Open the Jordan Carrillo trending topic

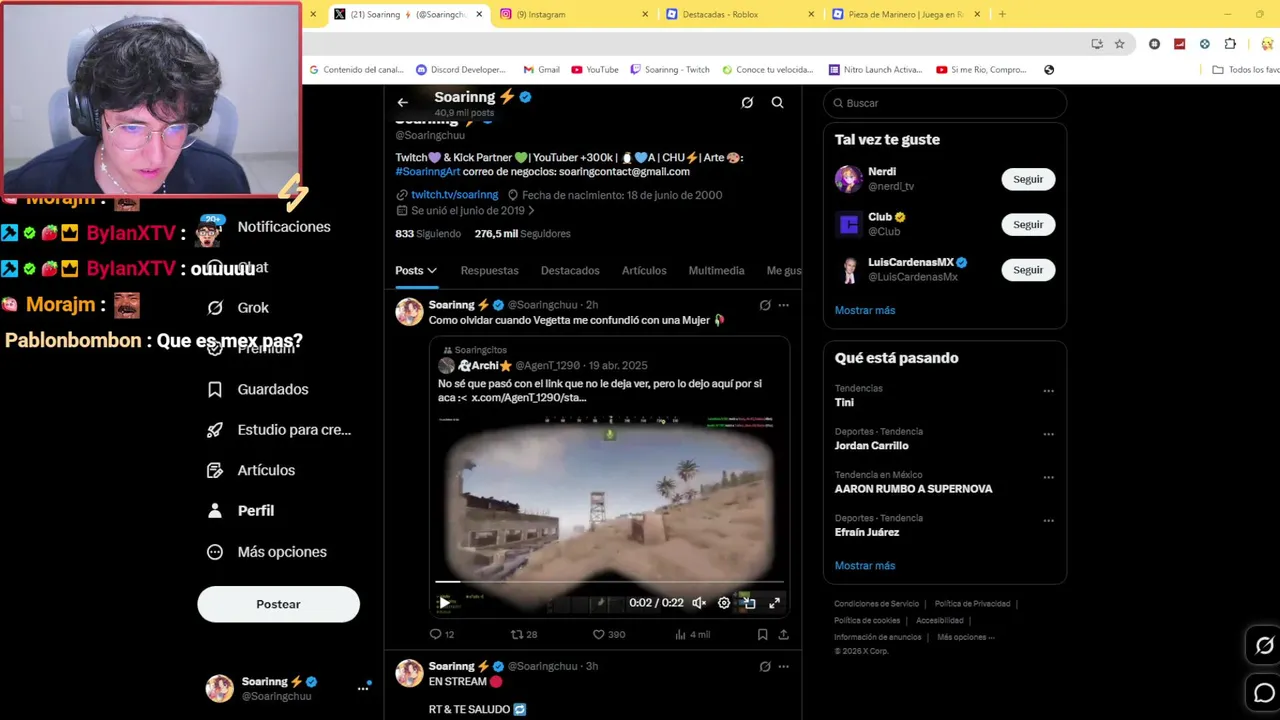click(x=872, y=445)
